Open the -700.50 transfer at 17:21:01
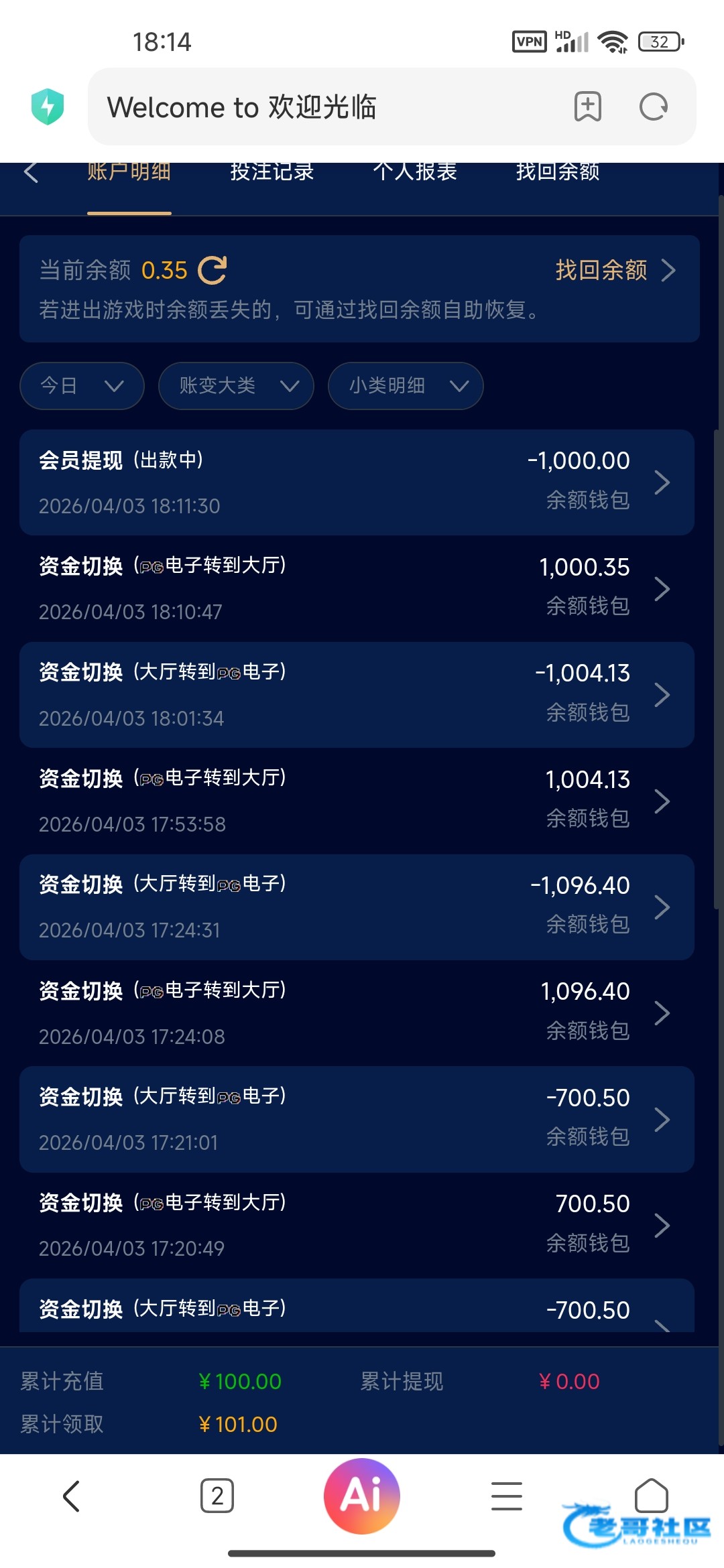This screenshot has height=1568, width=724. (x=357, y=1119)
